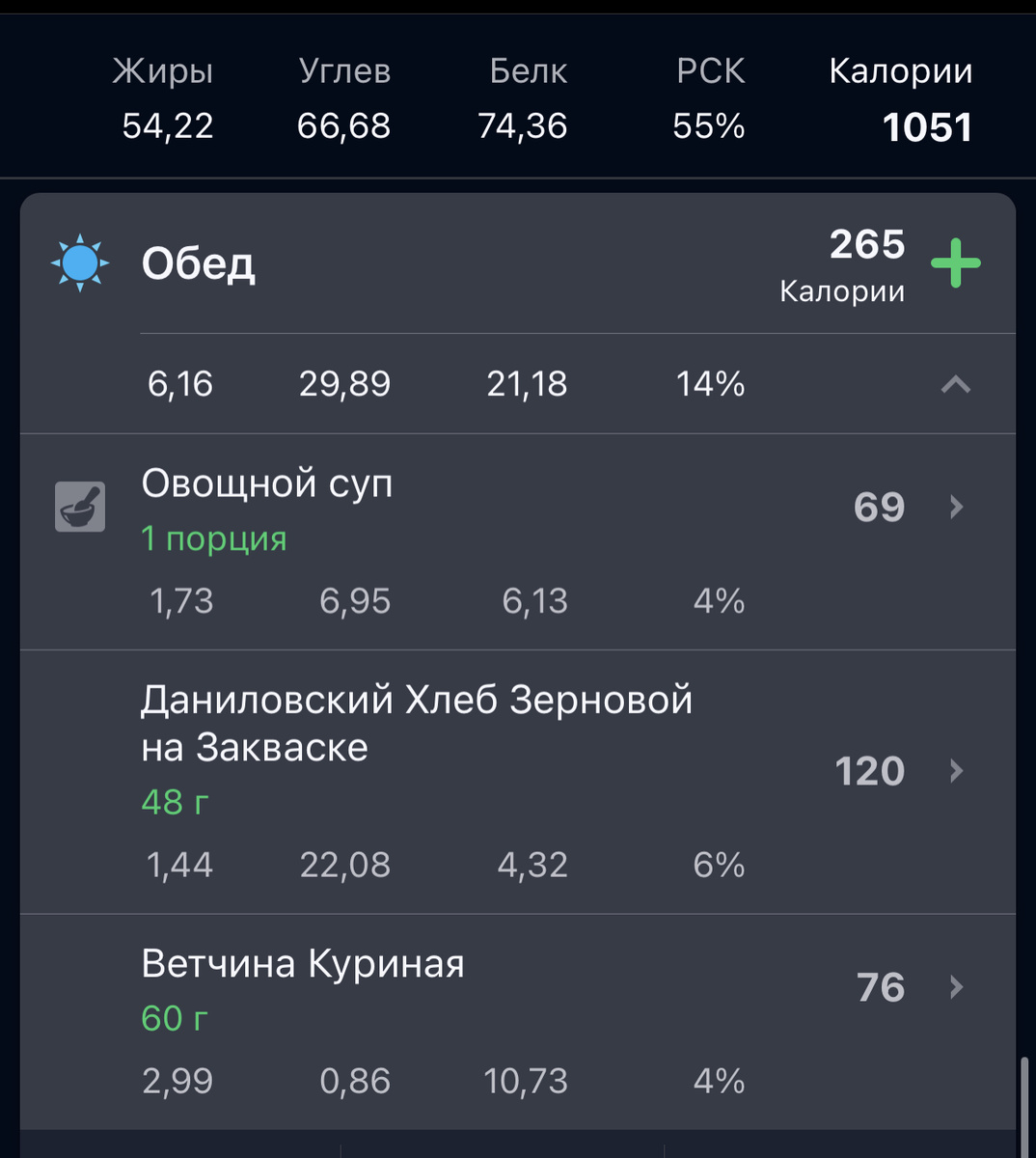Viewport: 1036px width, 1158px height.
Task: Click the 1 порция serving link
Action: [214, 538]
